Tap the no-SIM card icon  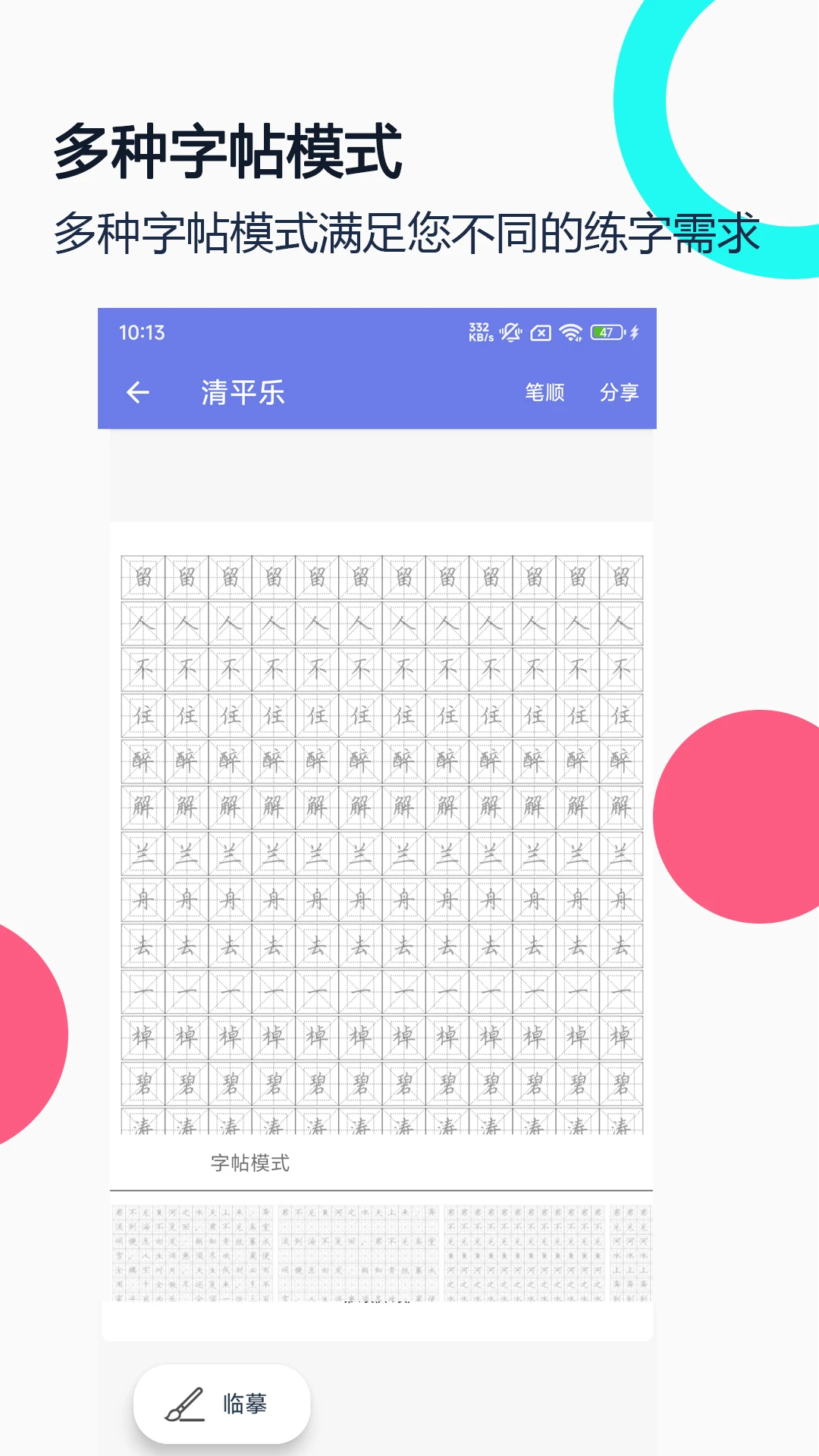click(x=540, y=331)
